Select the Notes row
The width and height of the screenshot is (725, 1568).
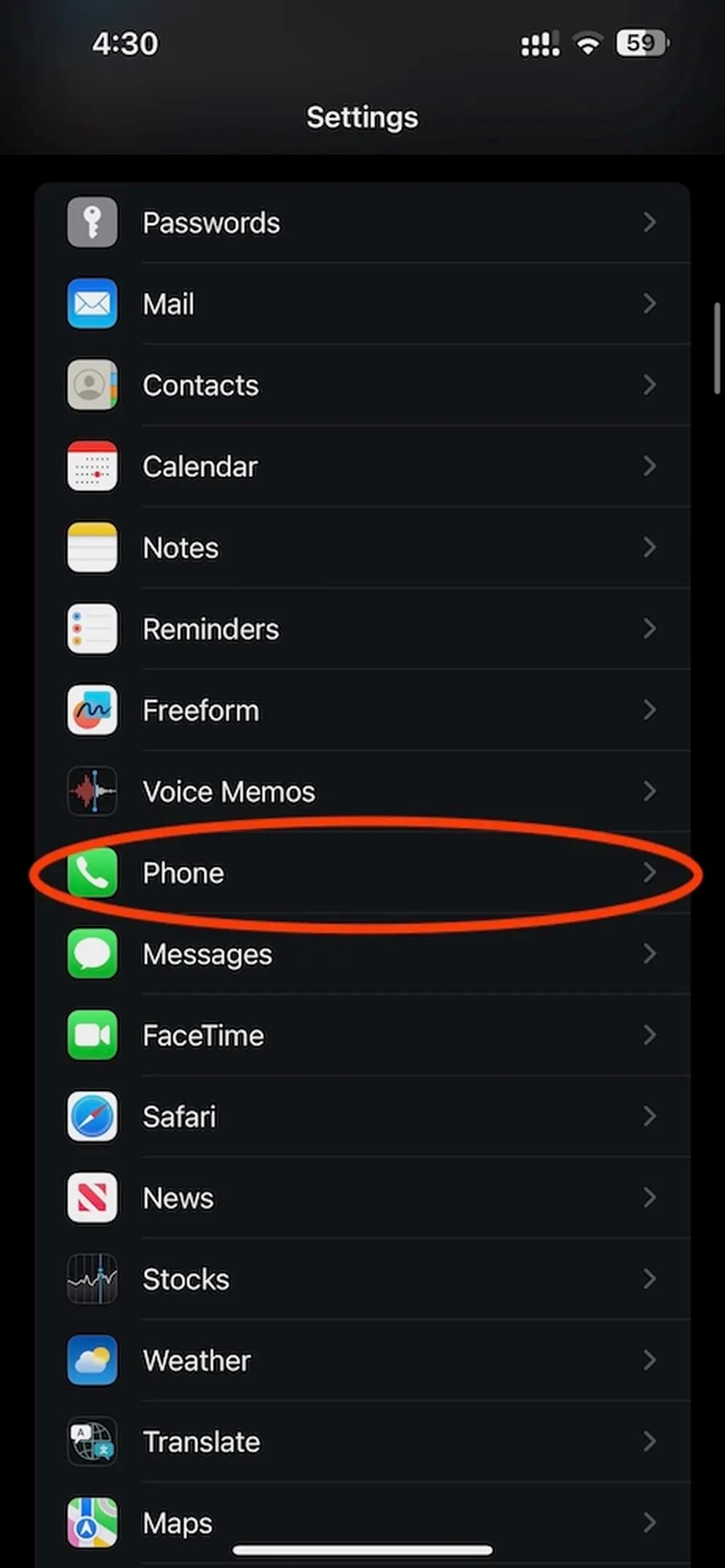click(361, 548)
